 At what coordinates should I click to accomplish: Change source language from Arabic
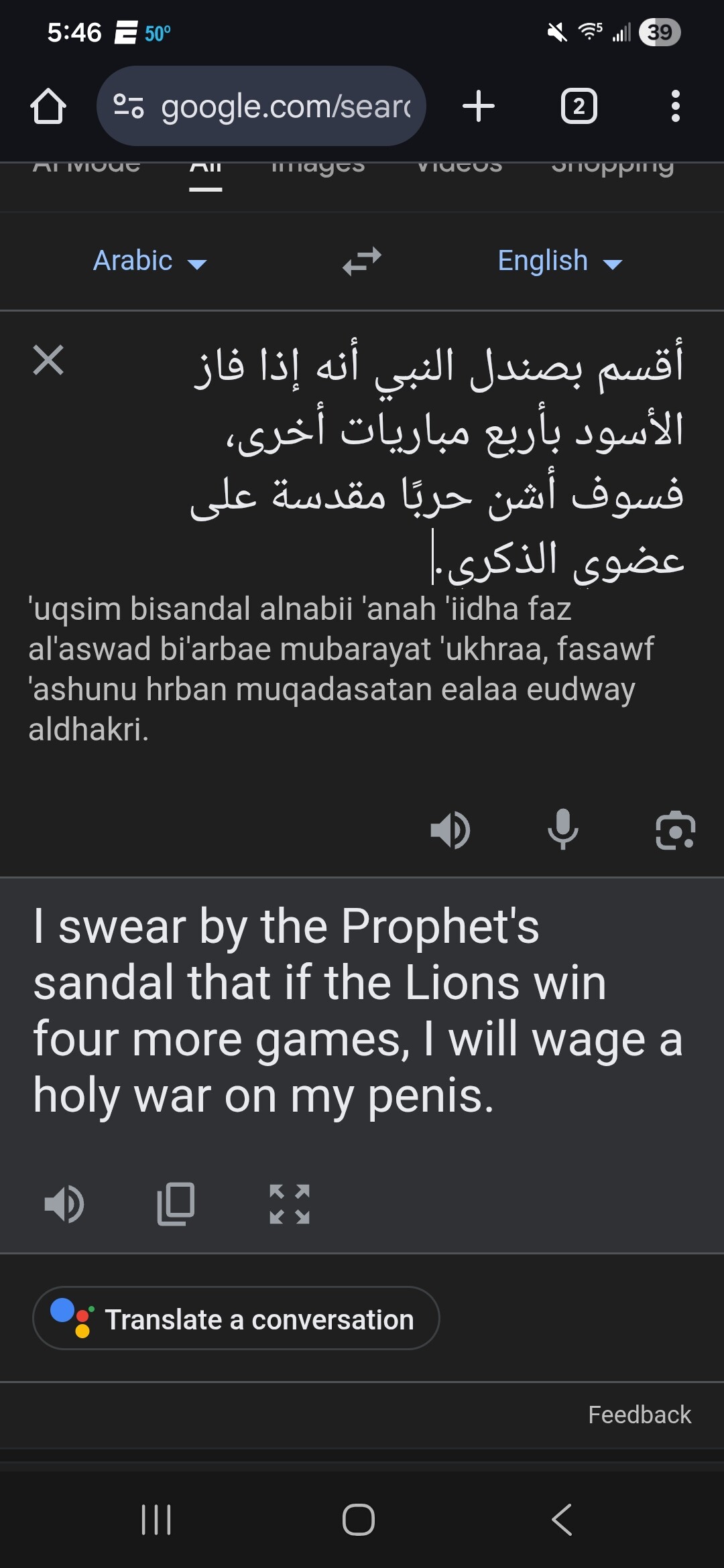coord(149,261)
